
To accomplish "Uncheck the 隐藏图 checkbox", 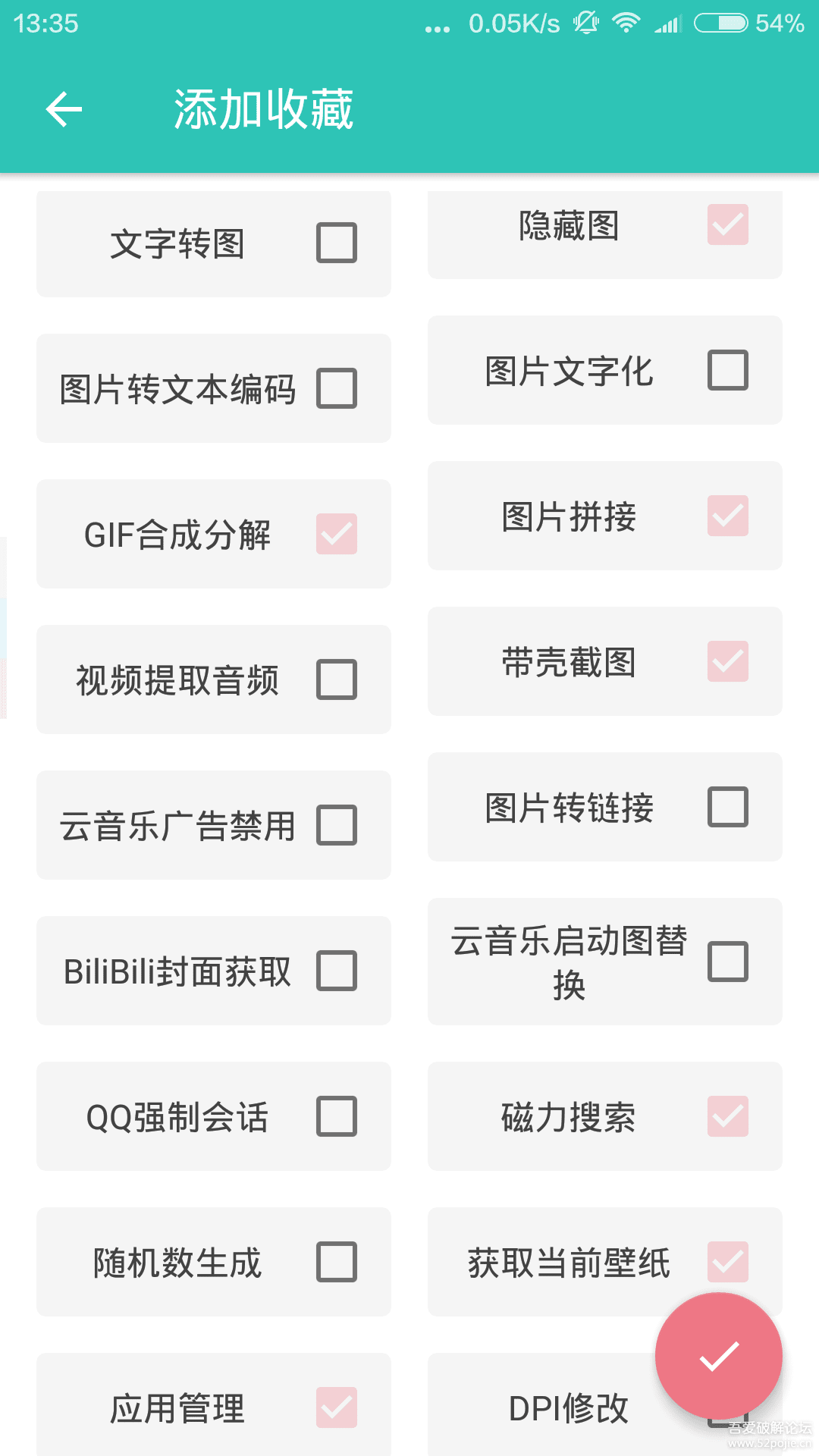I will coord(728,224).
